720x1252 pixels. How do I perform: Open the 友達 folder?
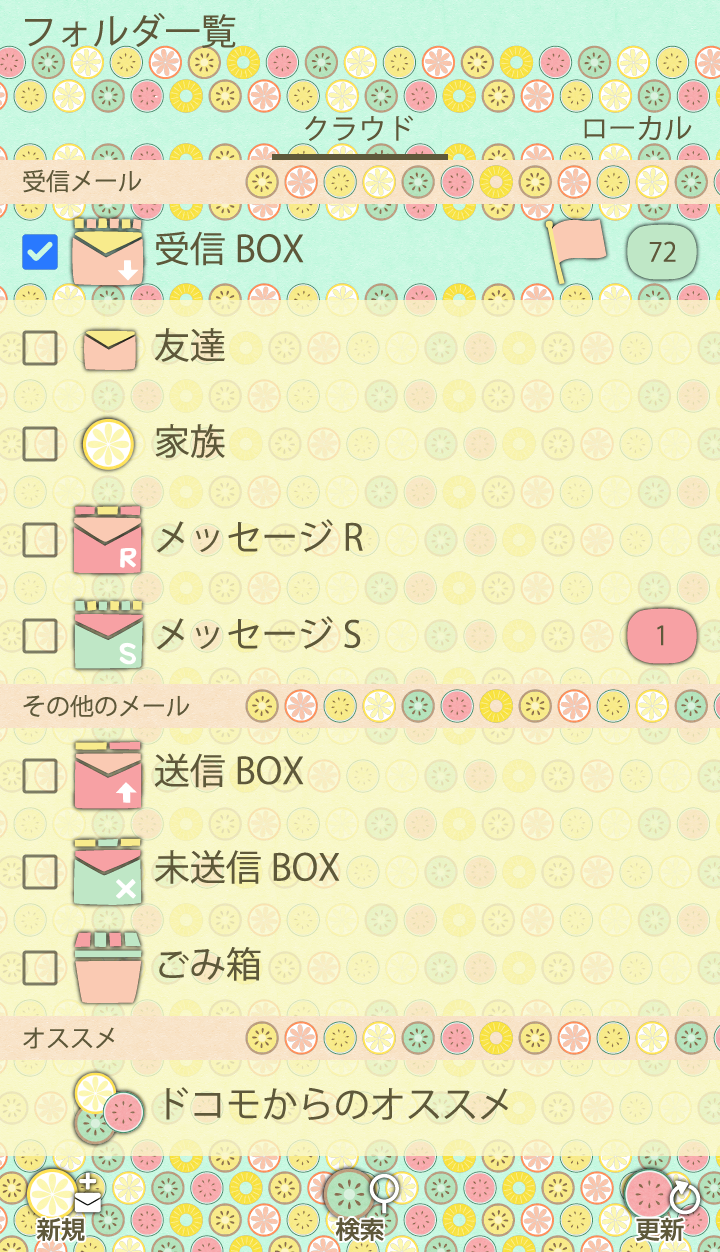tap(190, 347)
